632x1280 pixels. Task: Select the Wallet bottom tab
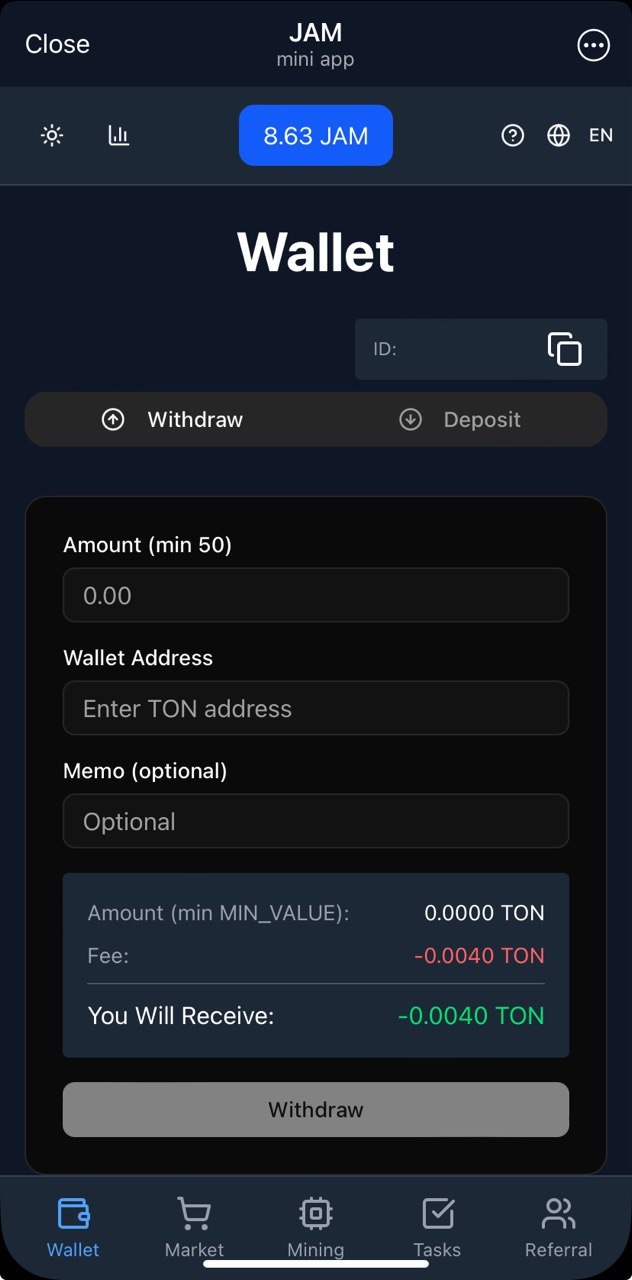[x=73, y=1227]
